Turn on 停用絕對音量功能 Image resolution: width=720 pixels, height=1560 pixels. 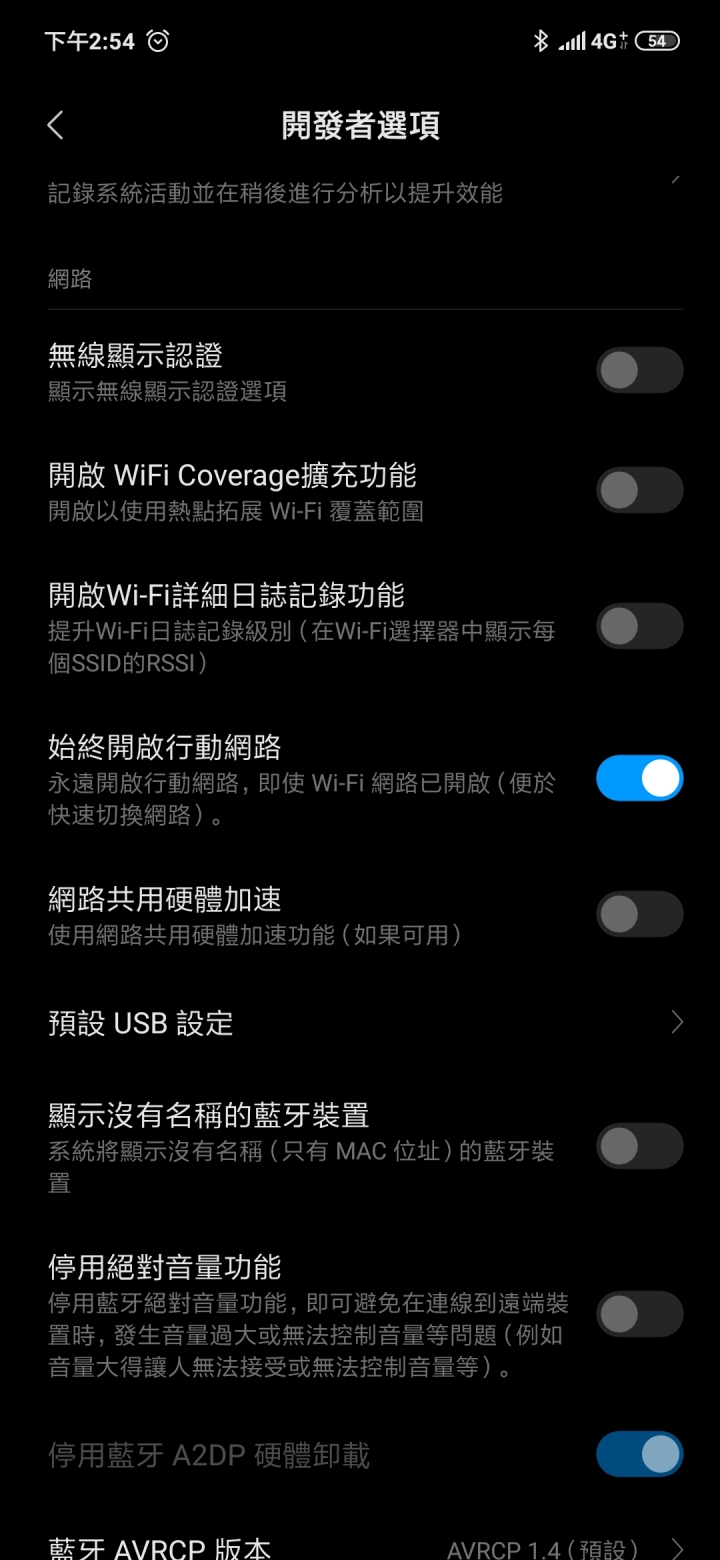[x=640, y=1314]
